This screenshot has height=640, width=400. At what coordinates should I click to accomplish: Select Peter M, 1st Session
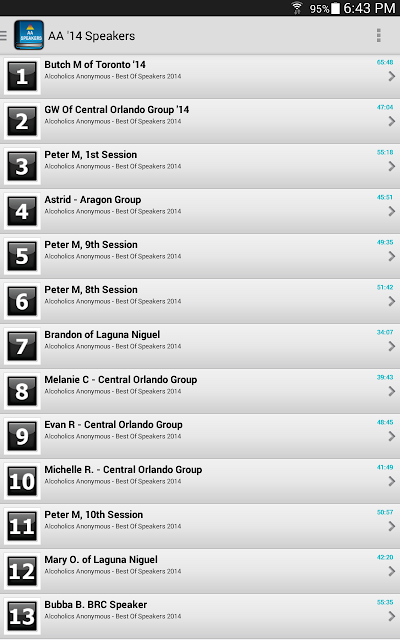[x=200, y=166]
